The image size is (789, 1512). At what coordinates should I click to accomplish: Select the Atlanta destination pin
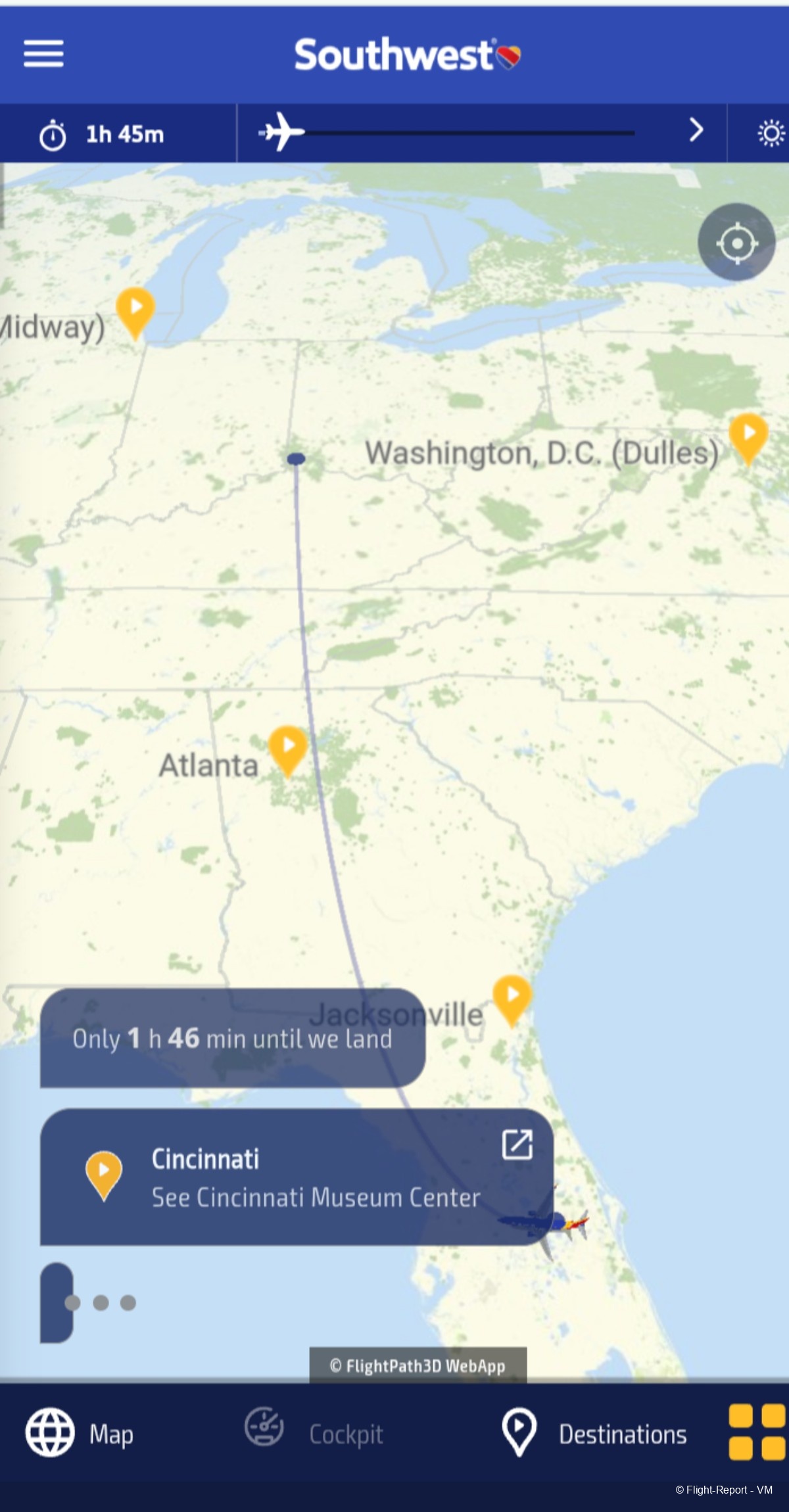click(288, 748)
